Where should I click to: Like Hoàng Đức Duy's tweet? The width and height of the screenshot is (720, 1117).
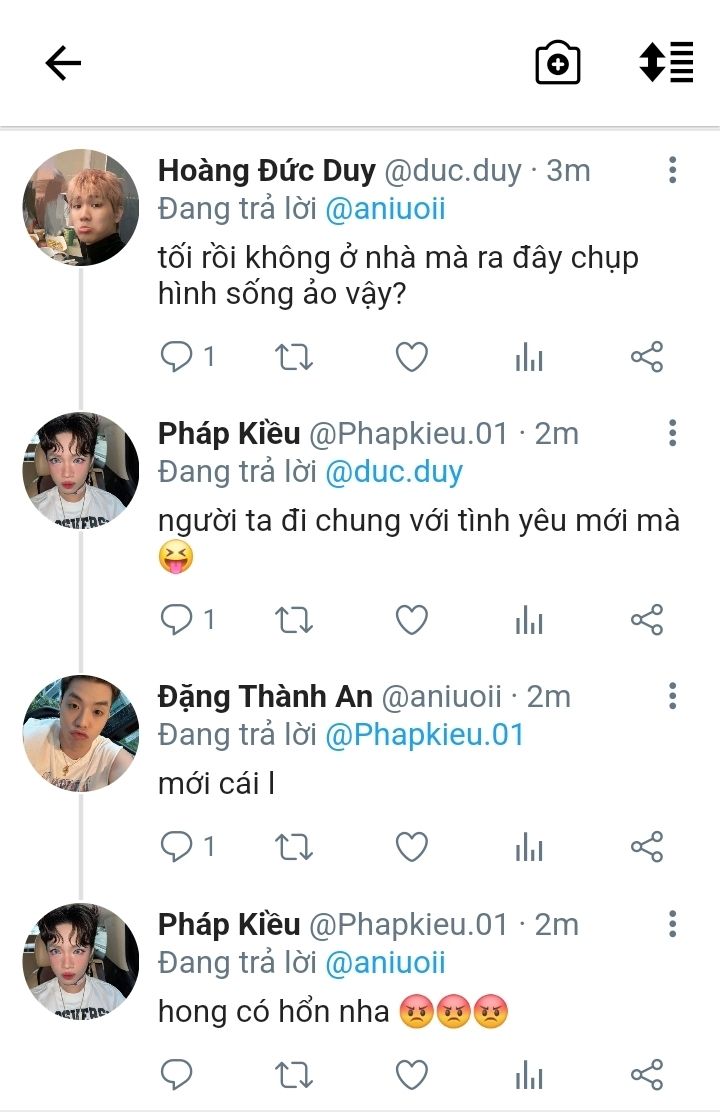[x=411, y=357]
